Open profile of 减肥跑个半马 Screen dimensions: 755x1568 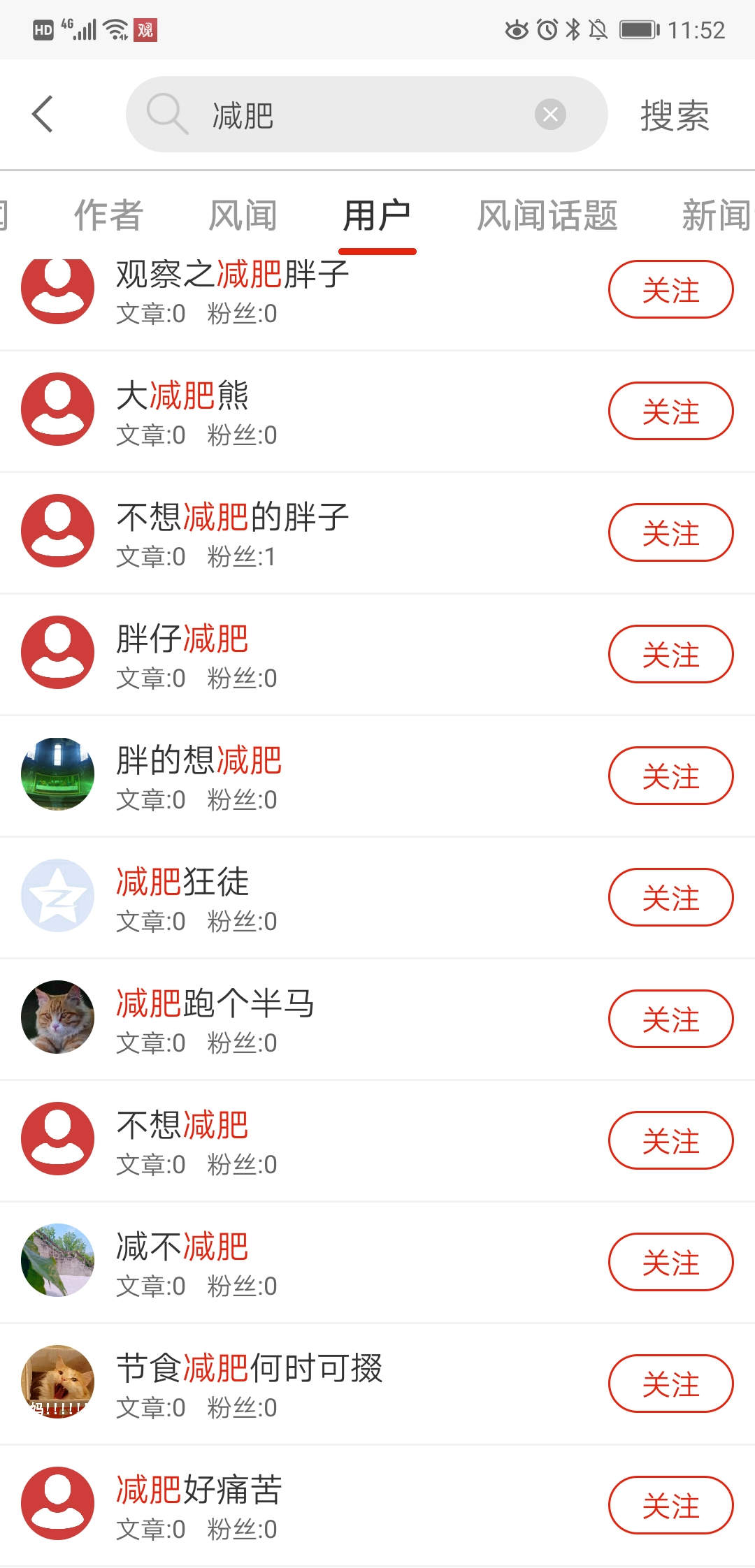215,1004
